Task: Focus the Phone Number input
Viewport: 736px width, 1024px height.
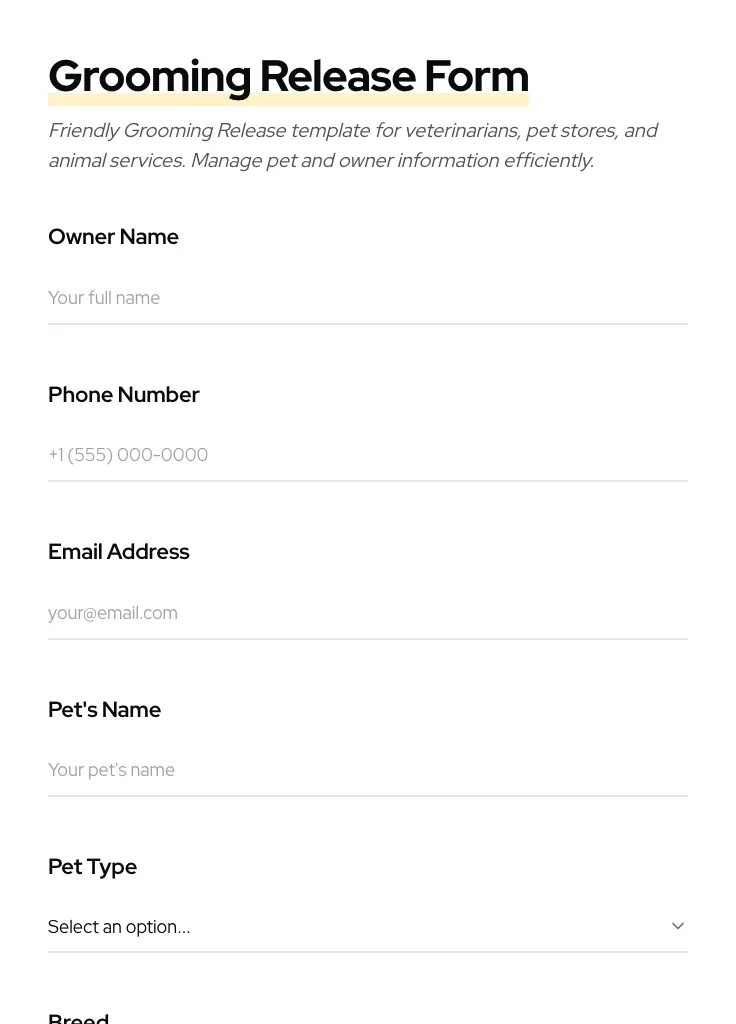Action: (x=367, y=455)
